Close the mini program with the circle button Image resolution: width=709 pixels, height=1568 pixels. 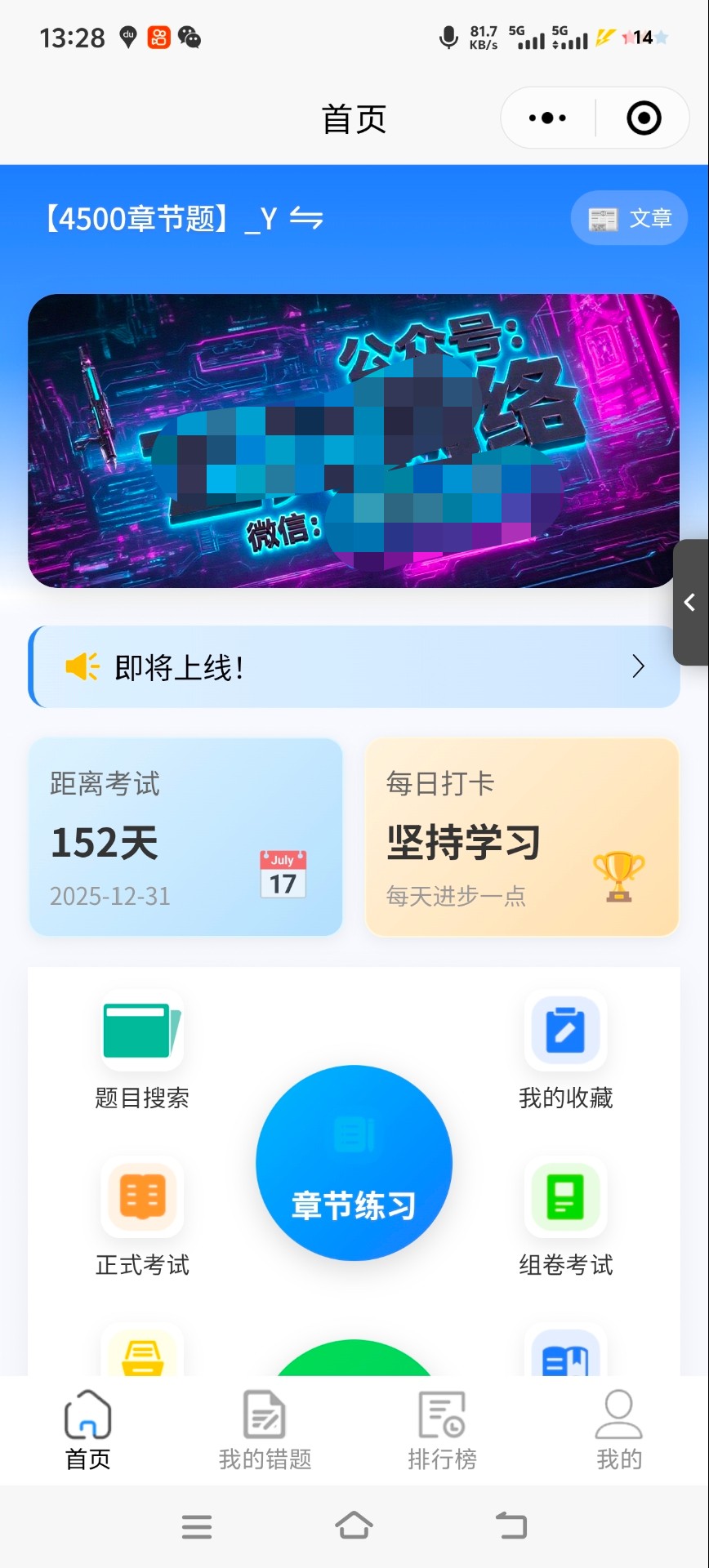coord(644,118)
